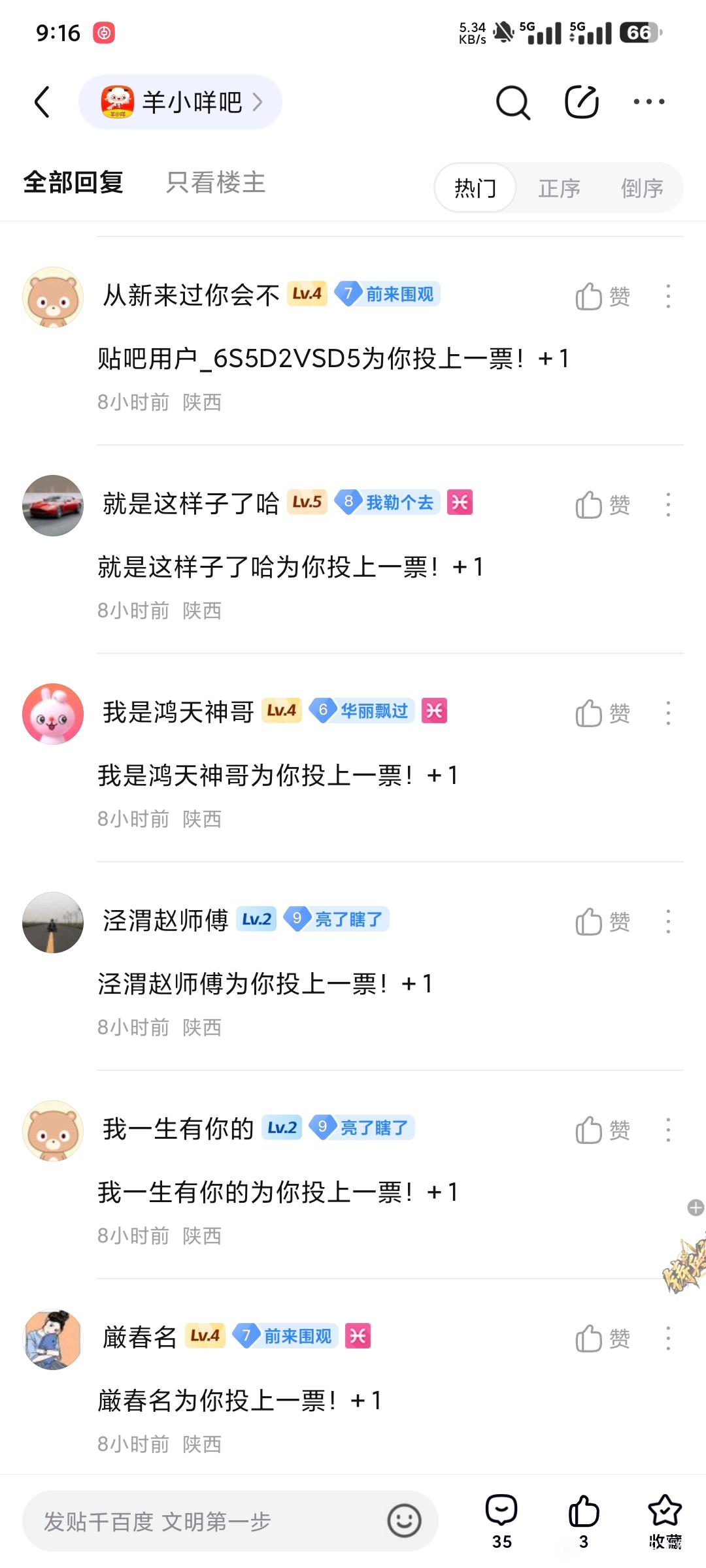The image size is (706, 1568).
Task: Open the emoji picker in reply bar
Action: (x=404, y=1521)
